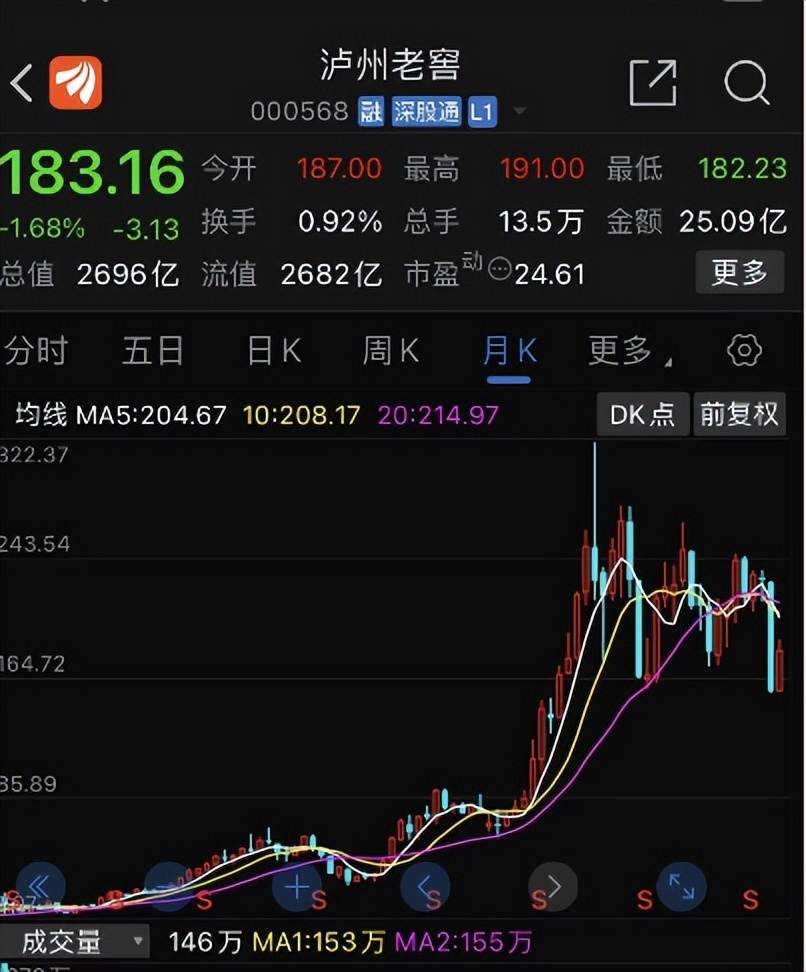This screenshot has height=972, width=806.
Task: Tap the East Money logo icon
Action: pos(75,80)
